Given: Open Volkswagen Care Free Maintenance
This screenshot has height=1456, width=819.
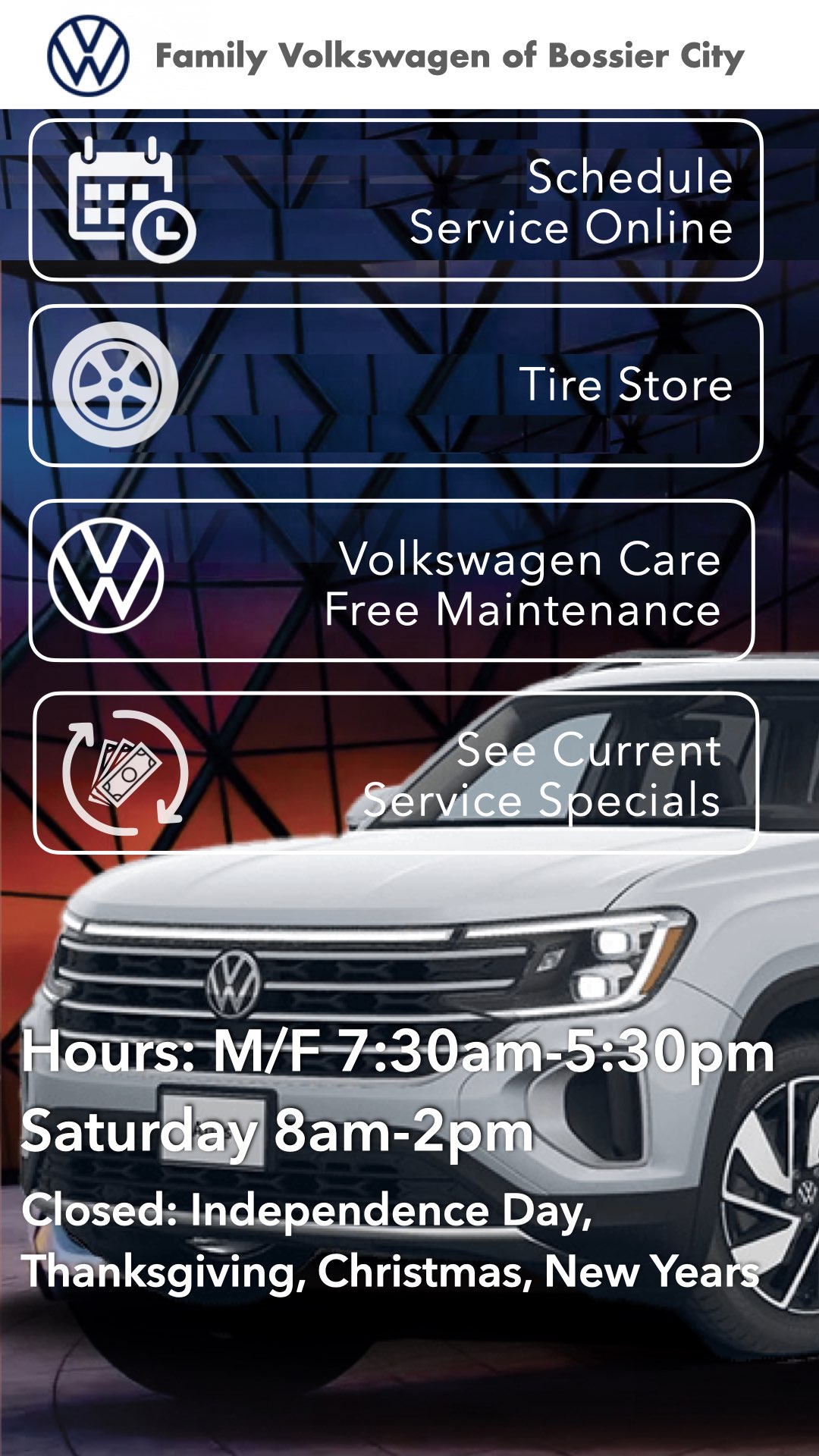Looking at the screenshot, I should coord(391,581).
